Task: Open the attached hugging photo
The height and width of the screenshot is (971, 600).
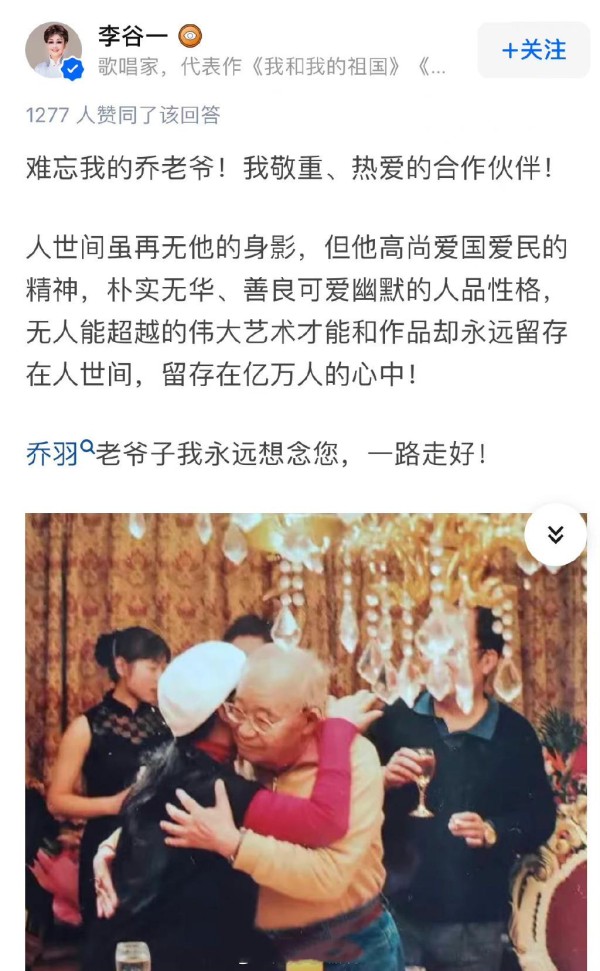Action: (306, 742)
